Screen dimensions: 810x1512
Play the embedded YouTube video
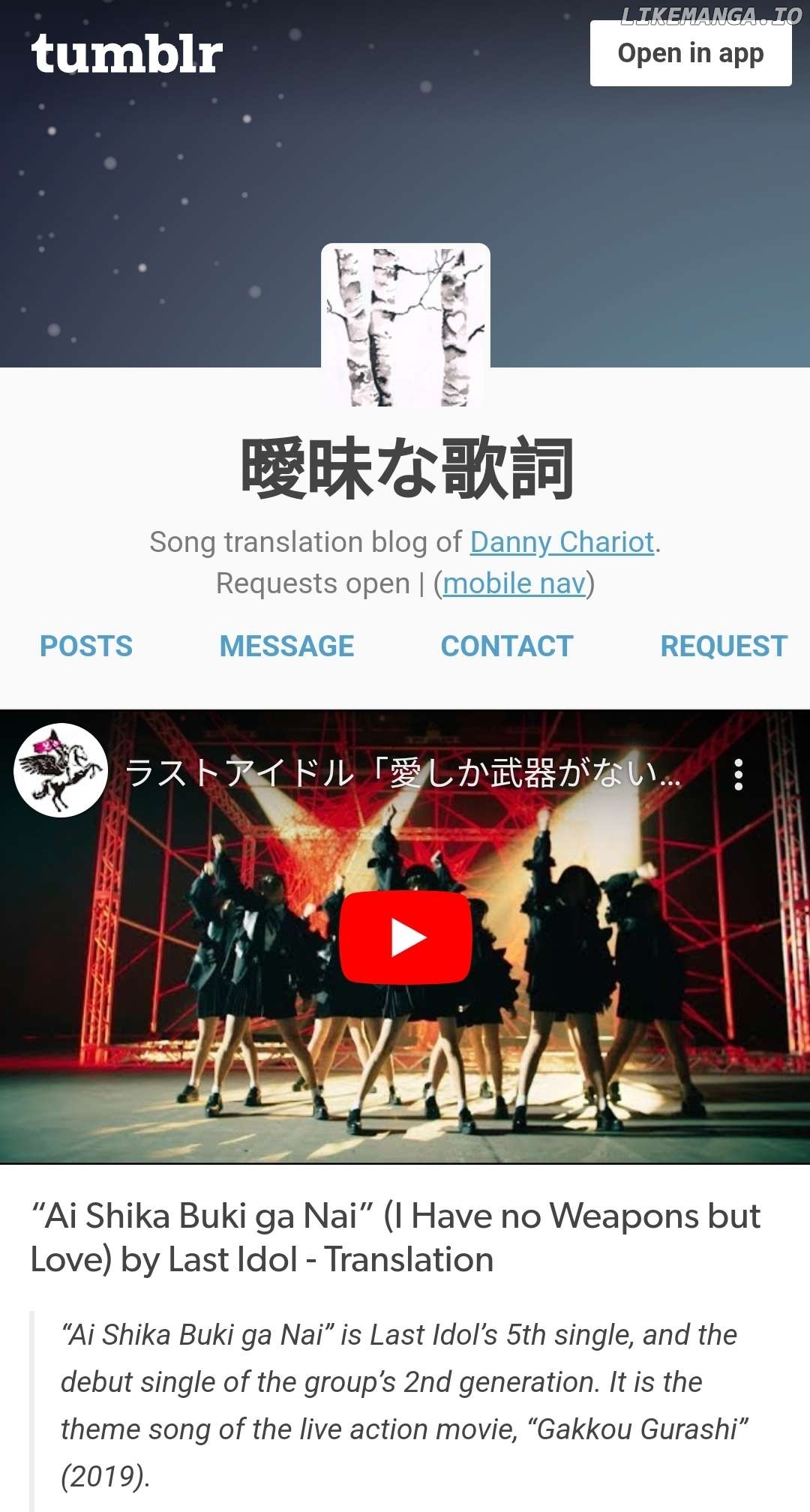point(406,937)
